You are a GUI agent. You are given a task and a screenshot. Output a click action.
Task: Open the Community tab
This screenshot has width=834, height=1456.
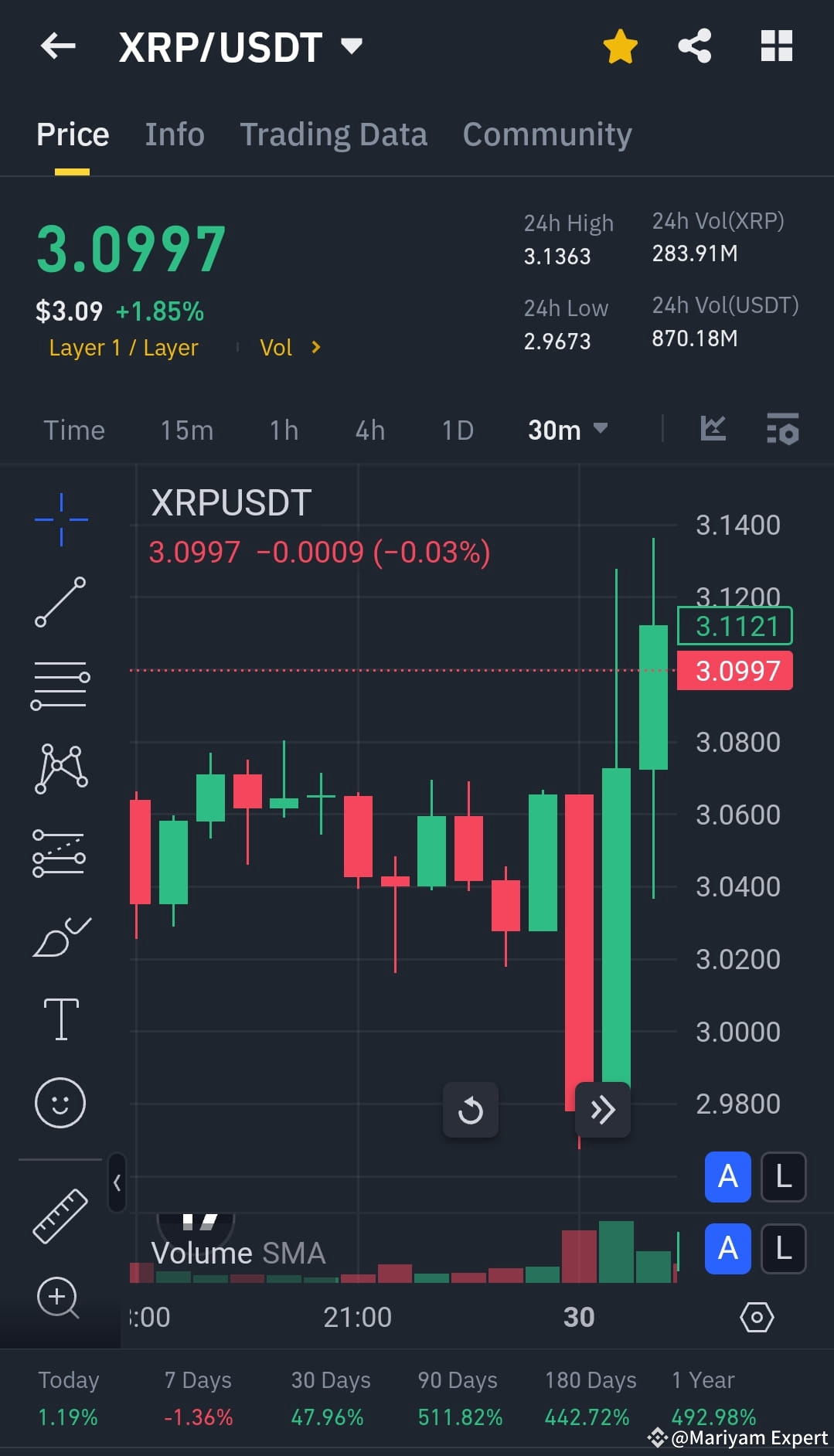(546, 134)
